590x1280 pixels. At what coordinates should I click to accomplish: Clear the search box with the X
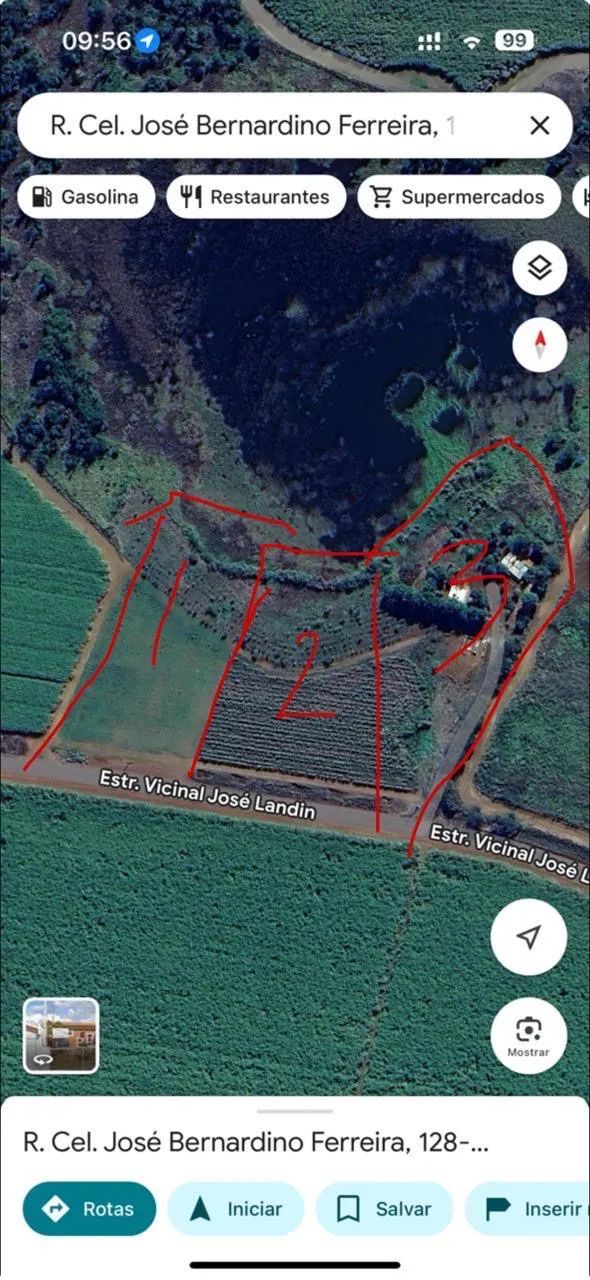[539, 126]
